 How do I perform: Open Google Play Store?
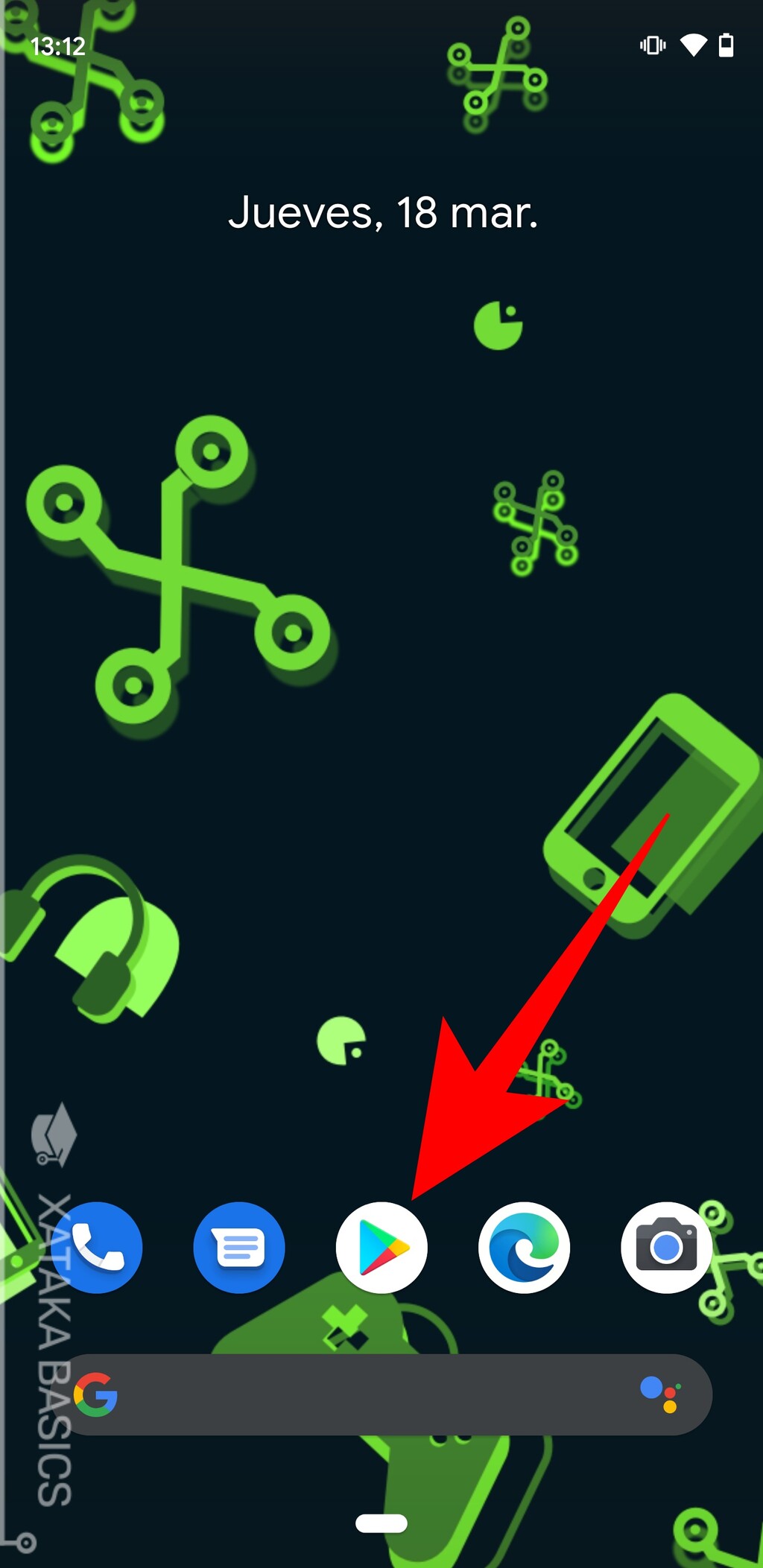(x=381, y=1247)
